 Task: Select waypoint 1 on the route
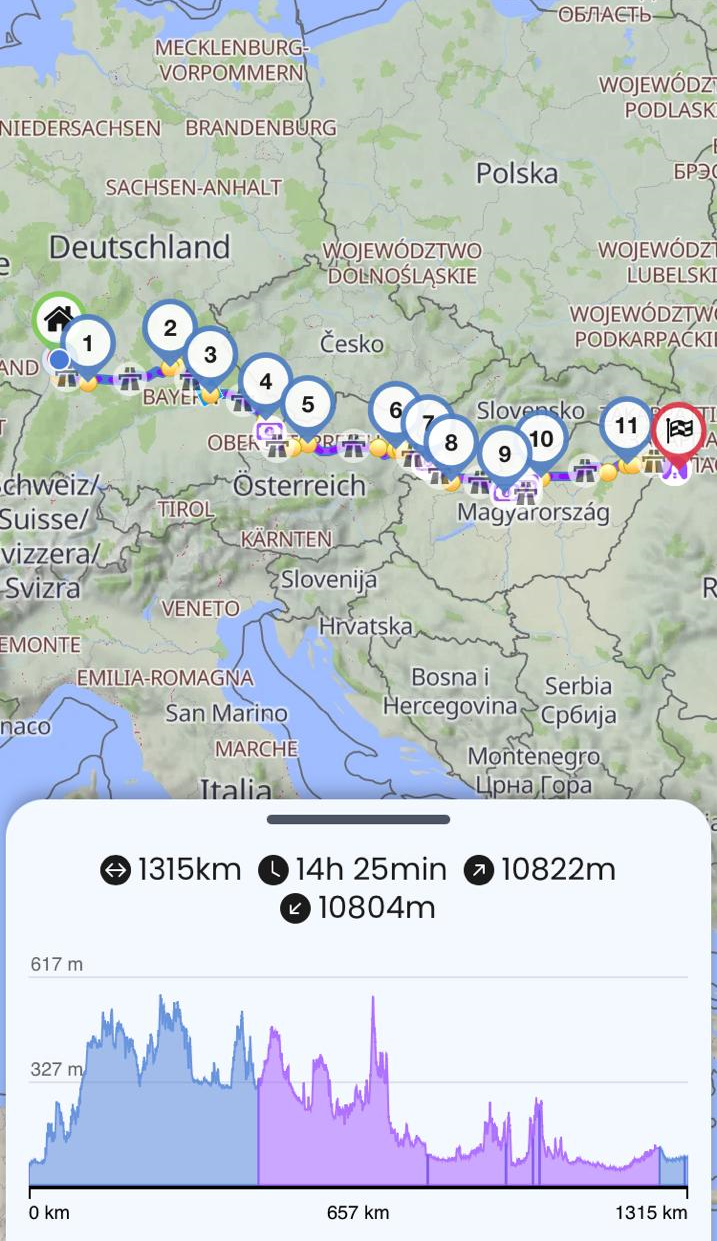[x=88, y=344]
